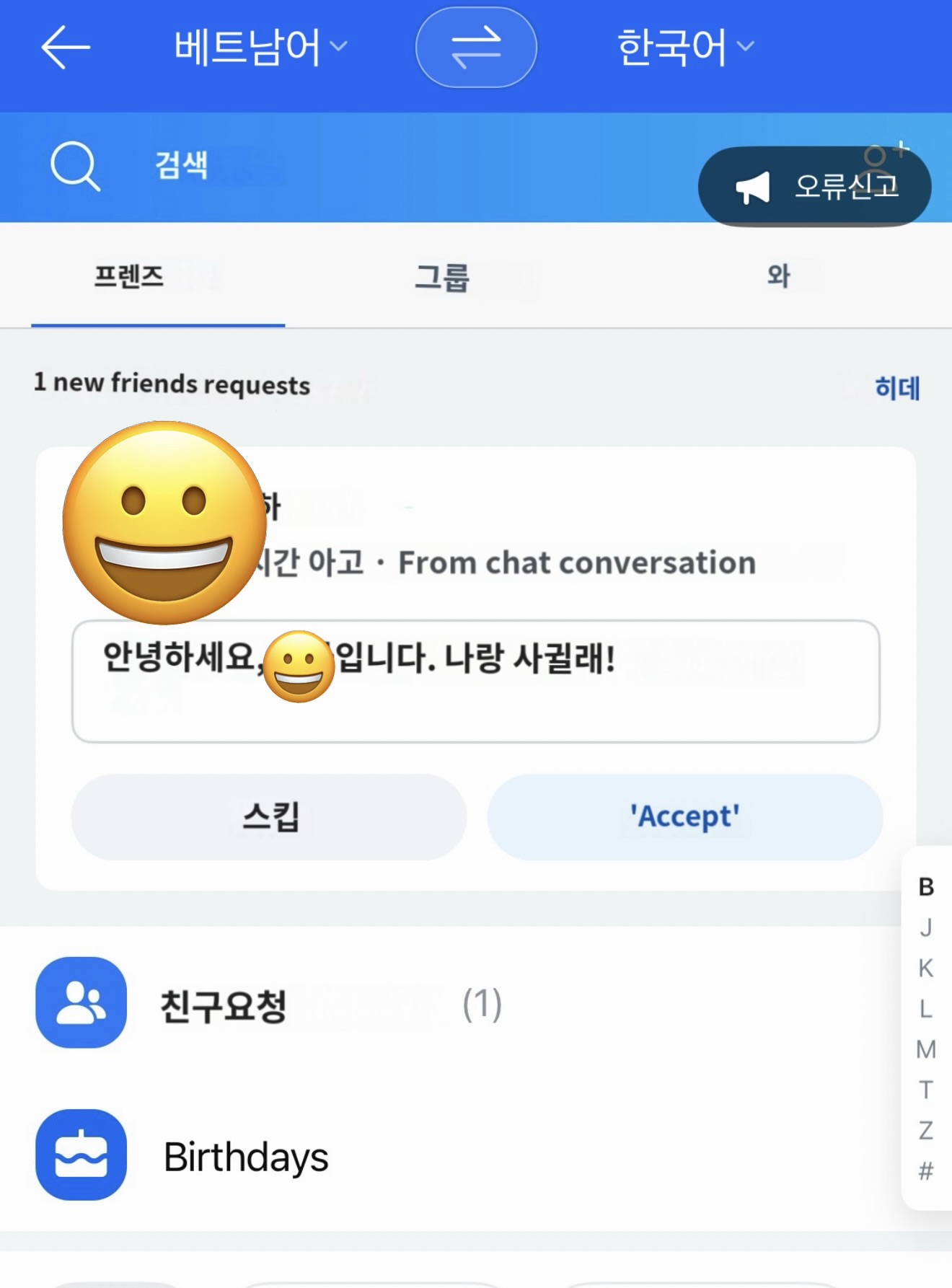Tap the 히데 link beside friend requests
The height and width of the screenshot is (1288, 952).
897,388
